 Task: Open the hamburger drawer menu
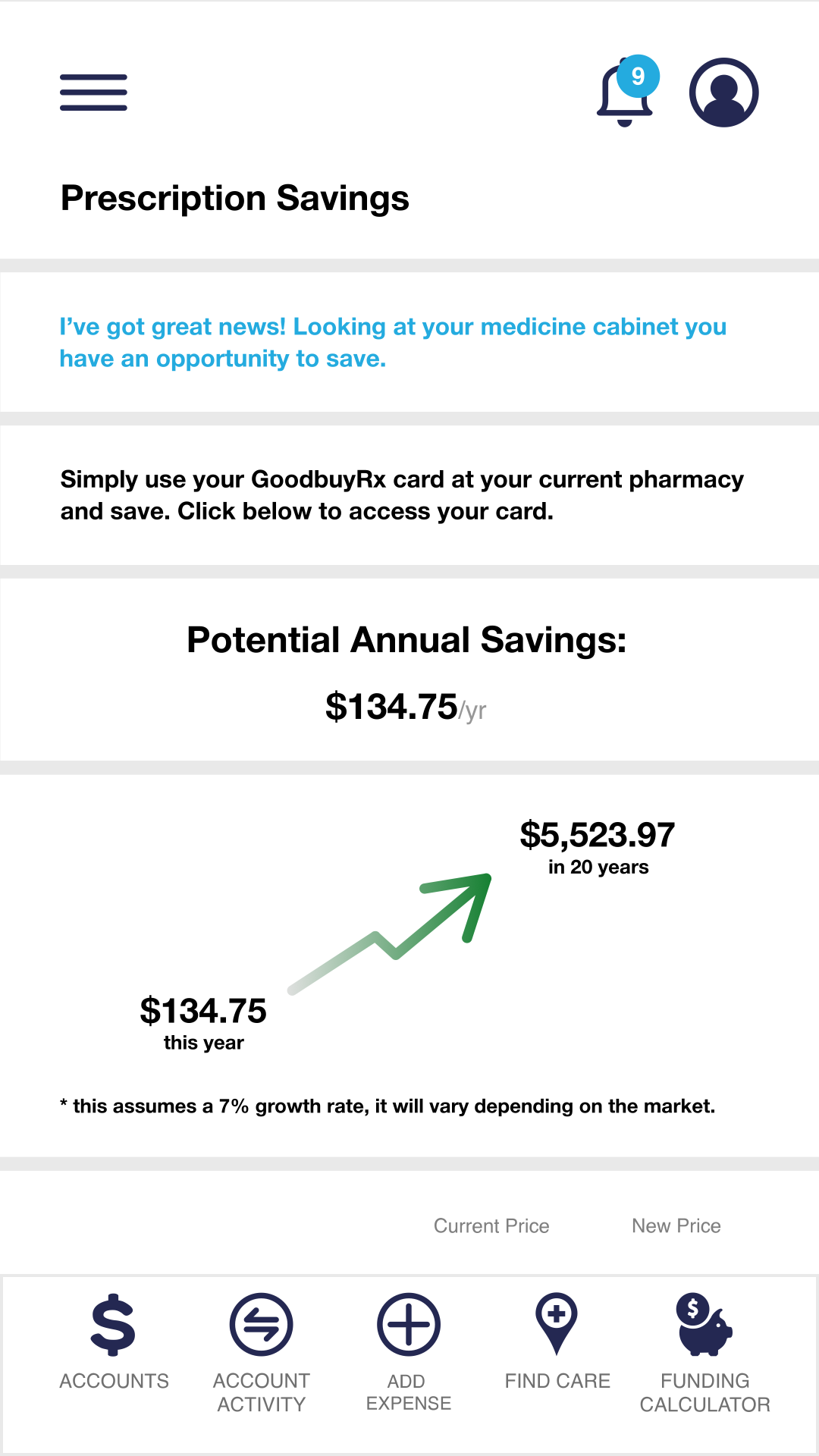(93, 93)
